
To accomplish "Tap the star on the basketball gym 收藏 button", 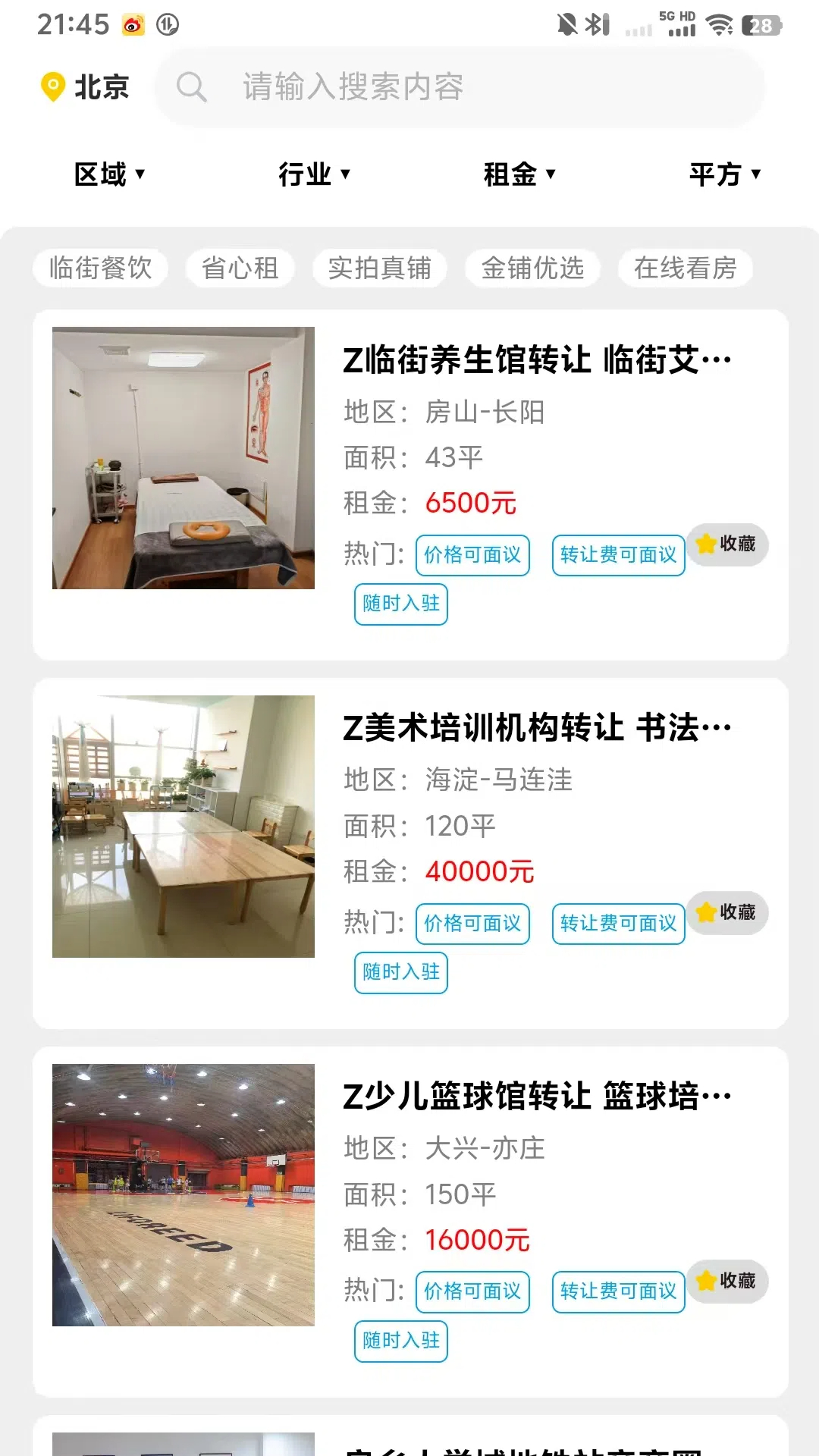I will pyautogui.click(x=705, y=1282).
